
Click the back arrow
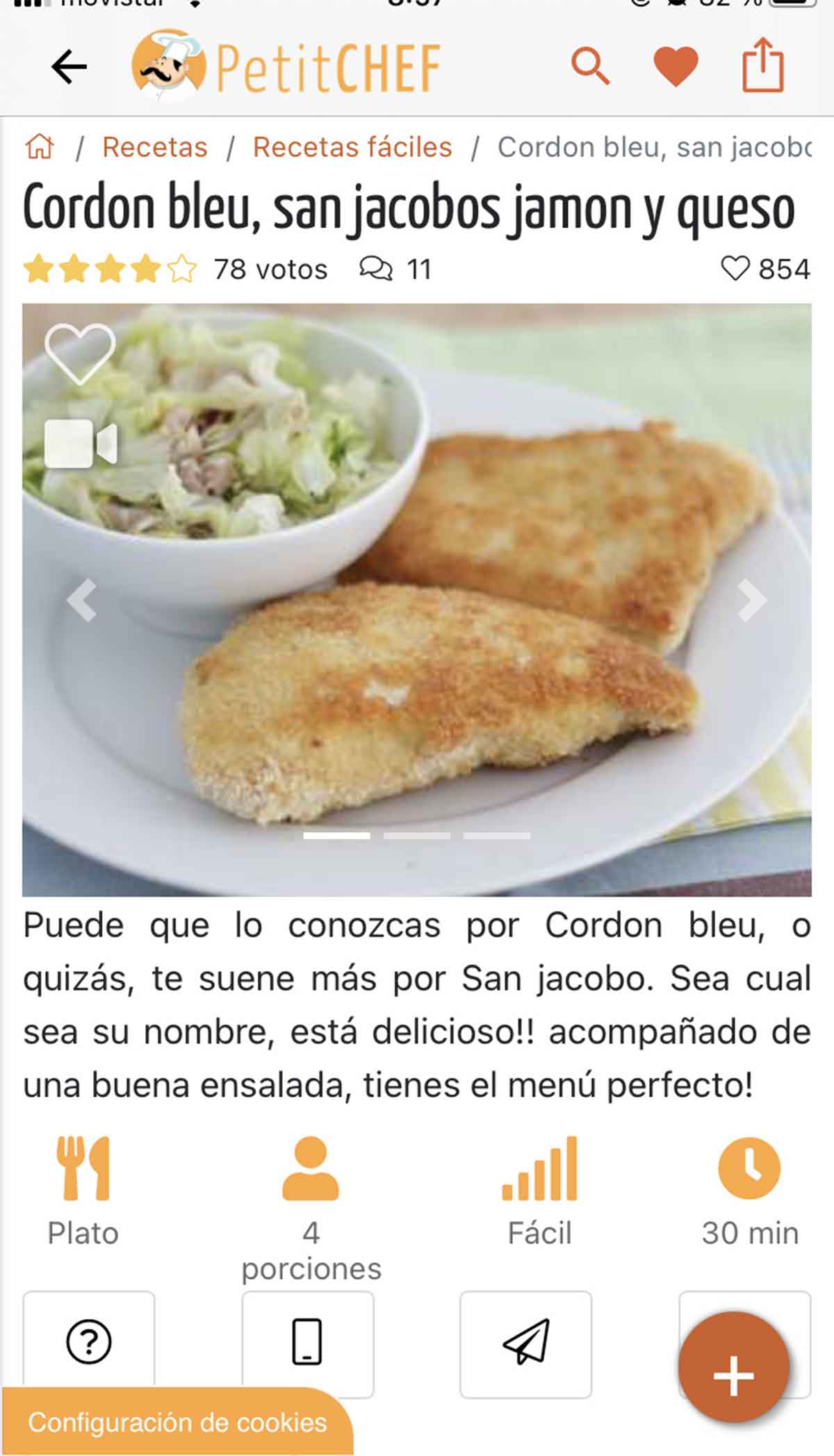click(x=66, y=67)
